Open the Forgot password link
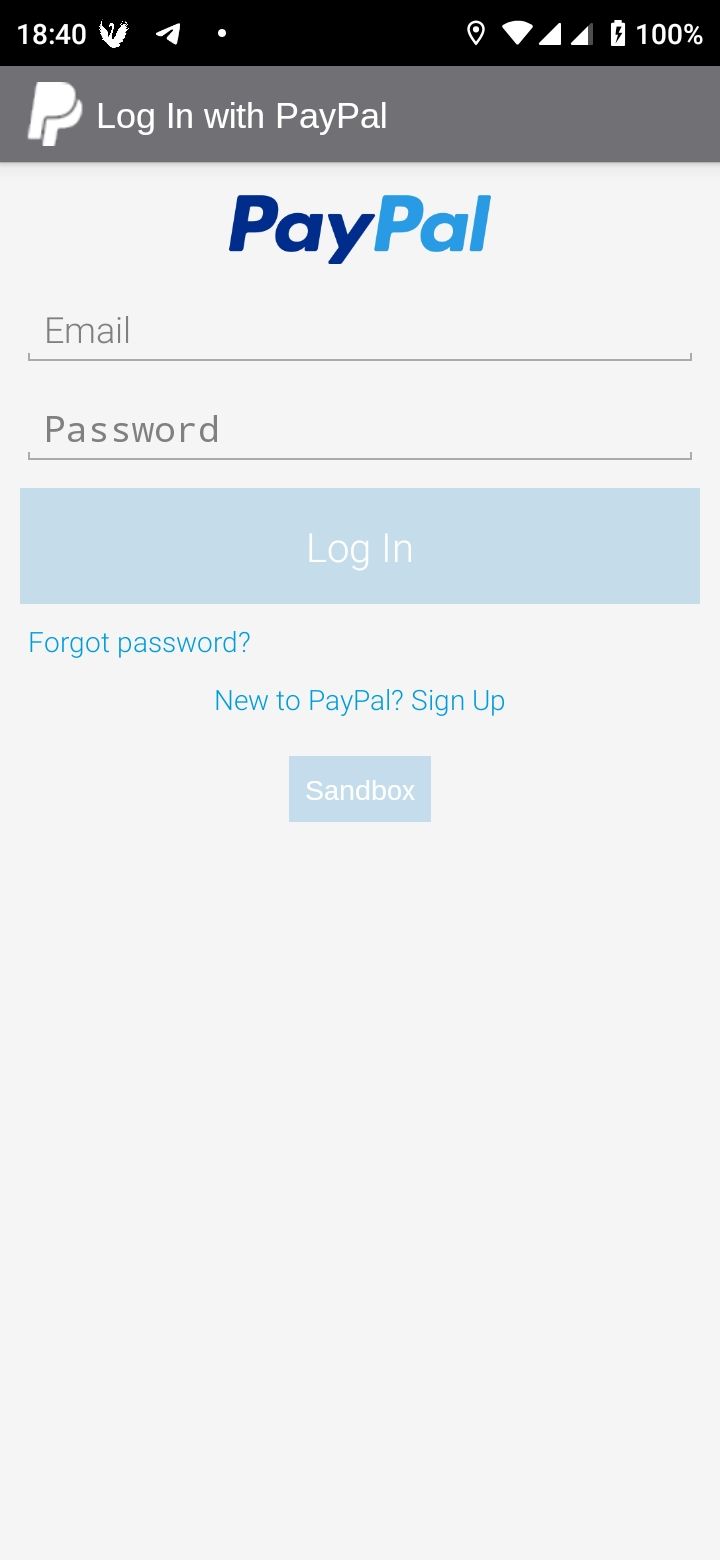This screenshot has width=720, height=1560. [x=139, y=642]
